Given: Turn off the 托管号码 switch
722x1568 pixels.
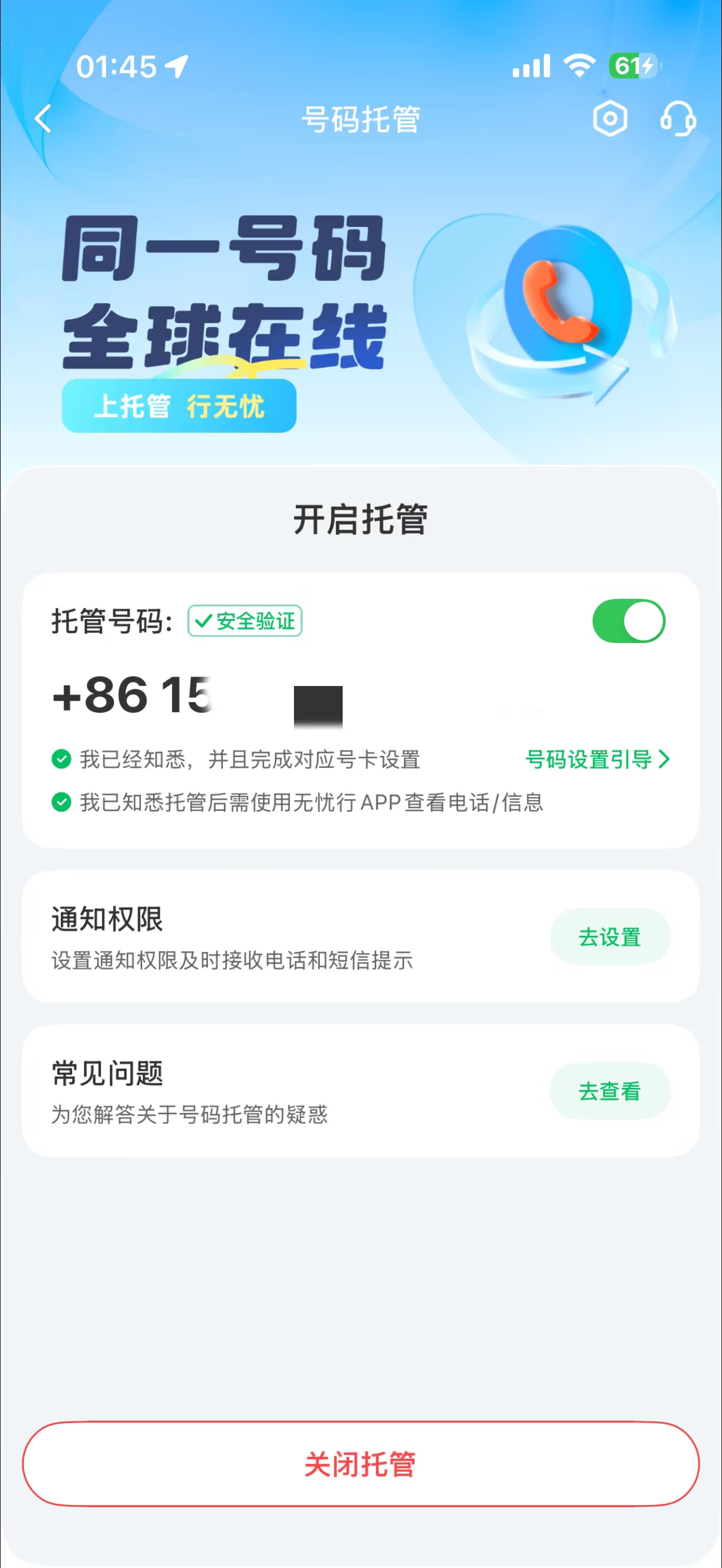Looking at the screenshot, I should tap(628, 621).
